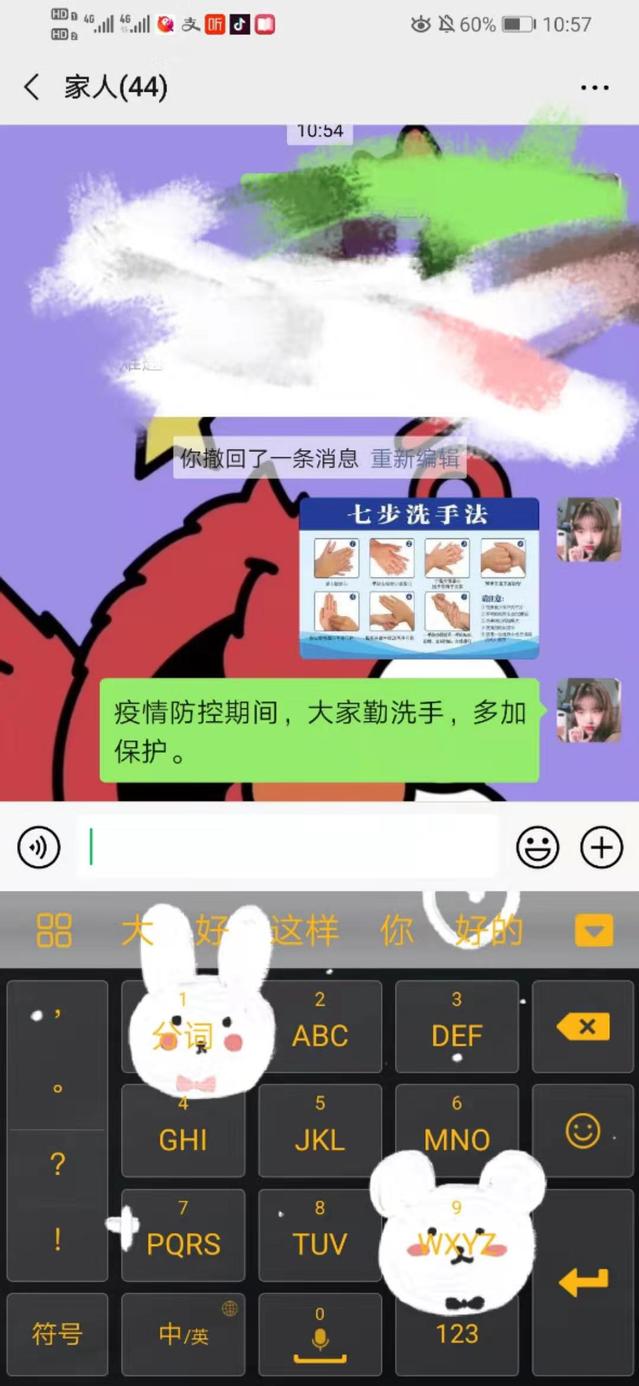Toggle the 中/英 language key
This screenshot has height=1386, width=639.
pos(183,1334)
